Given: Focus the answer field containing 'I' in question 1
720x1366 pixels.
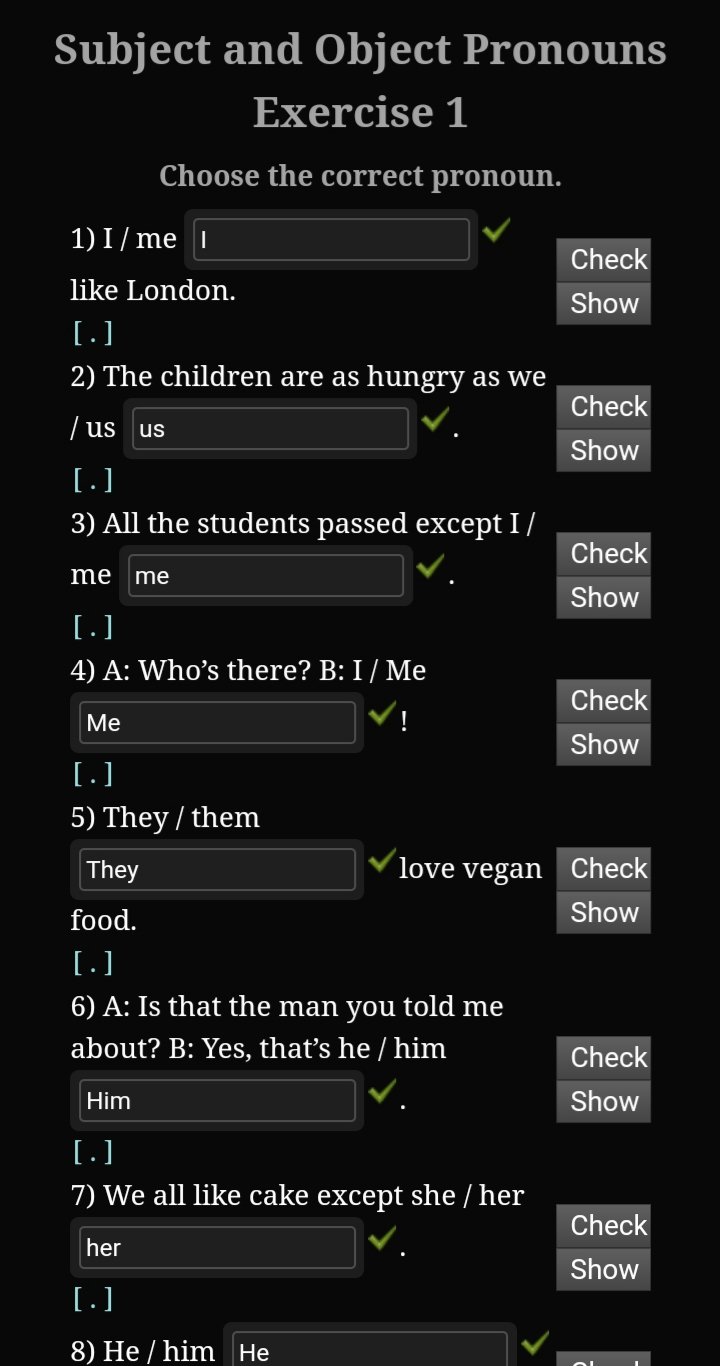Looking at the screenshot, I should point(331,240).
